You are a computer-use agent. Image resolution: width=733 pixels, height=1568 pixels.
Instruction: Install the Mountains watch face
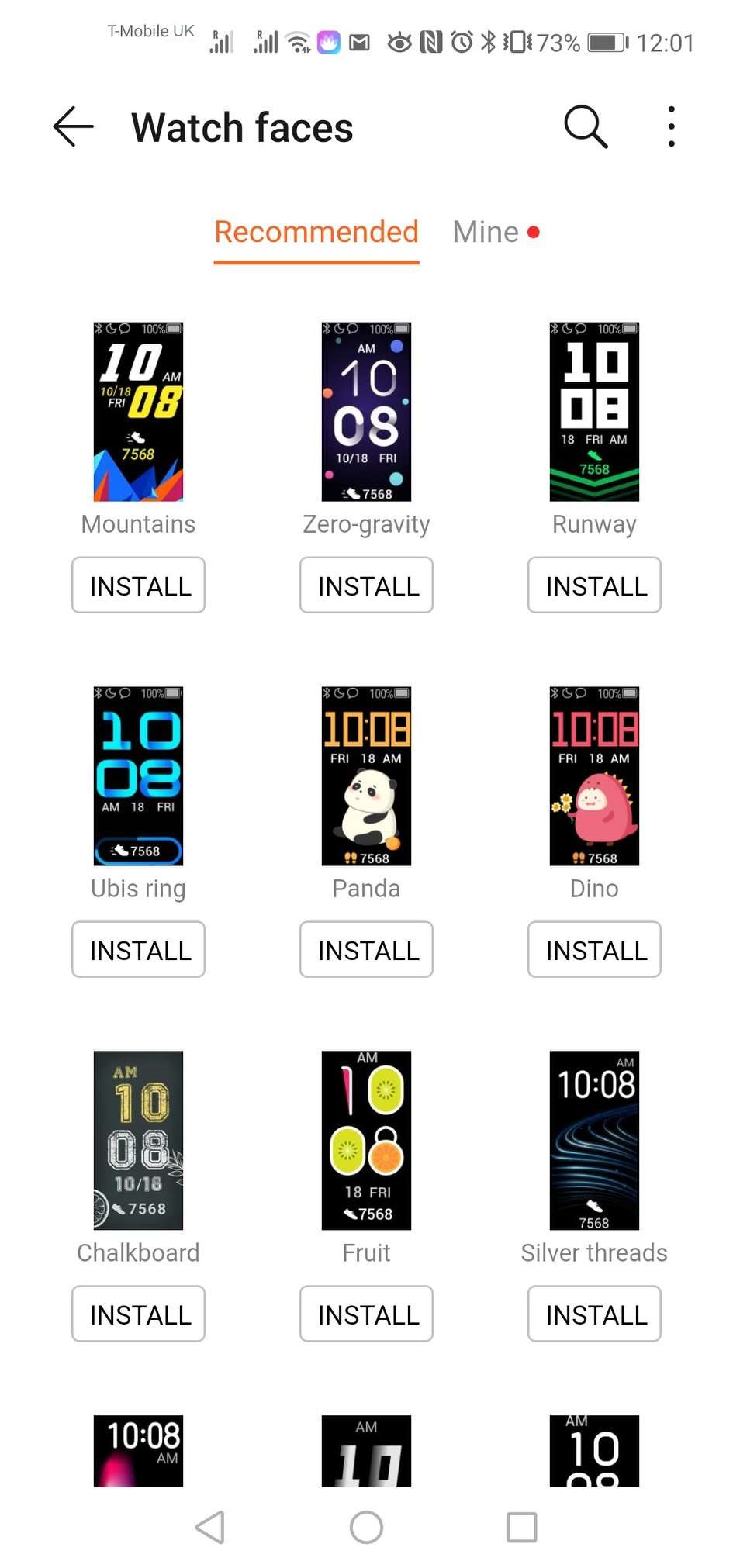click(x=139, y=585)
